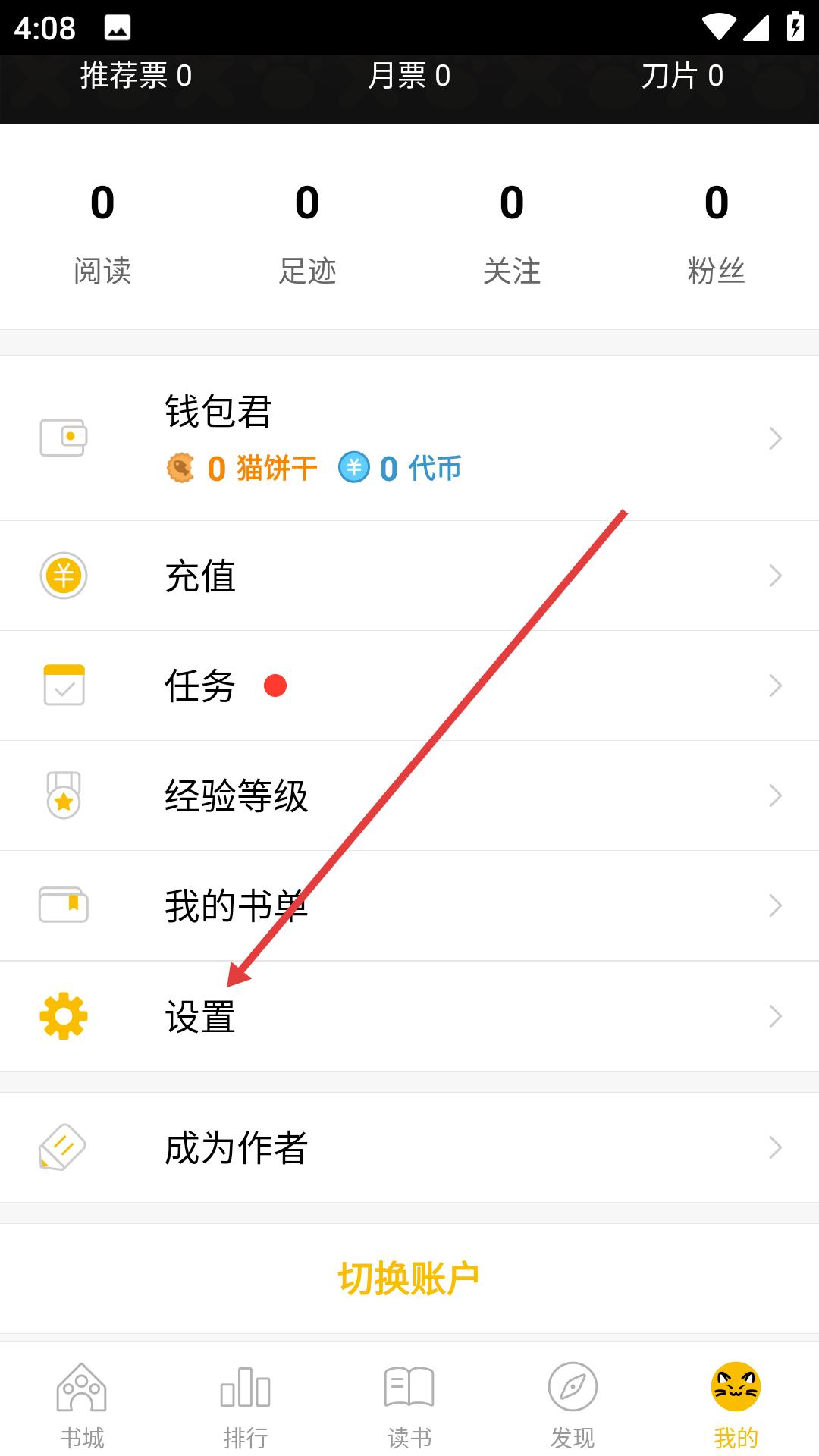View 阅读 reading count
Image resolution: width=819 pixels, height=1456 pixels.
(102, 231)
